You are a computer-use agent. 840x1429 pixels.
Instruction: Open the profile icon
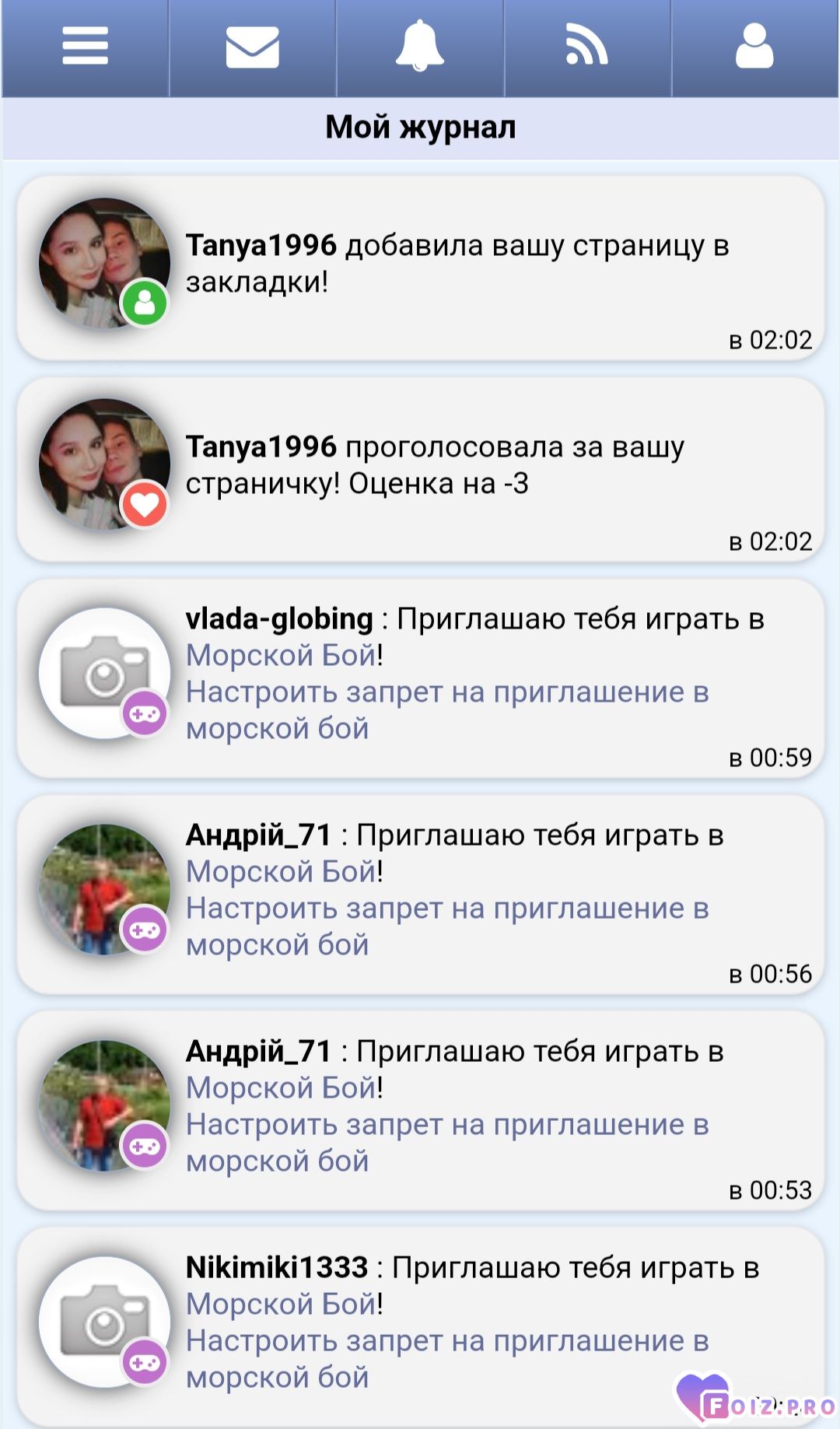pyautogui.click(x=754, y=47)
